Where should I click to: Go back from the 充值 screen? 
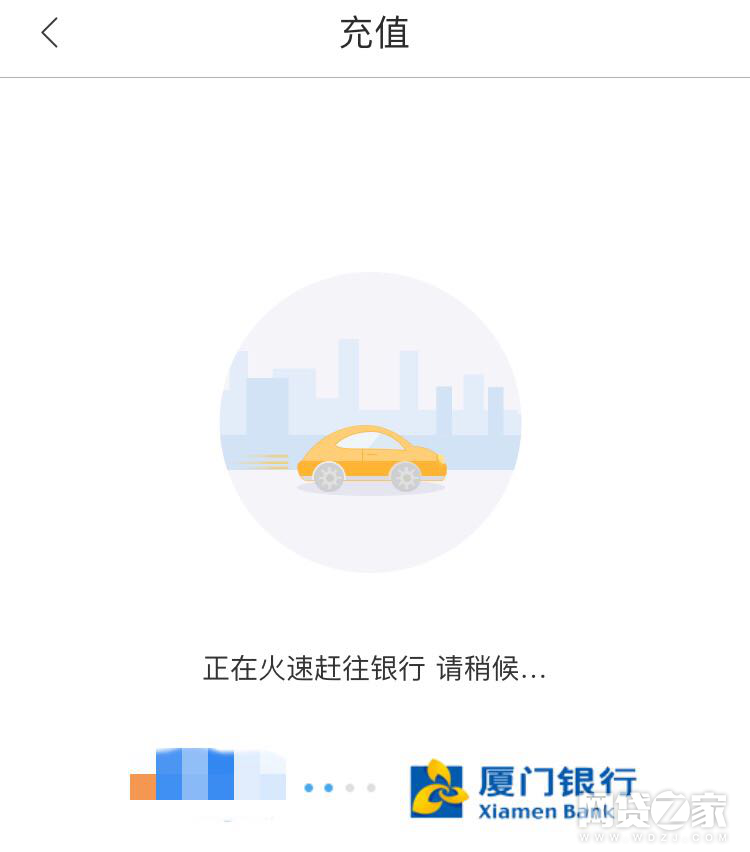50,33
